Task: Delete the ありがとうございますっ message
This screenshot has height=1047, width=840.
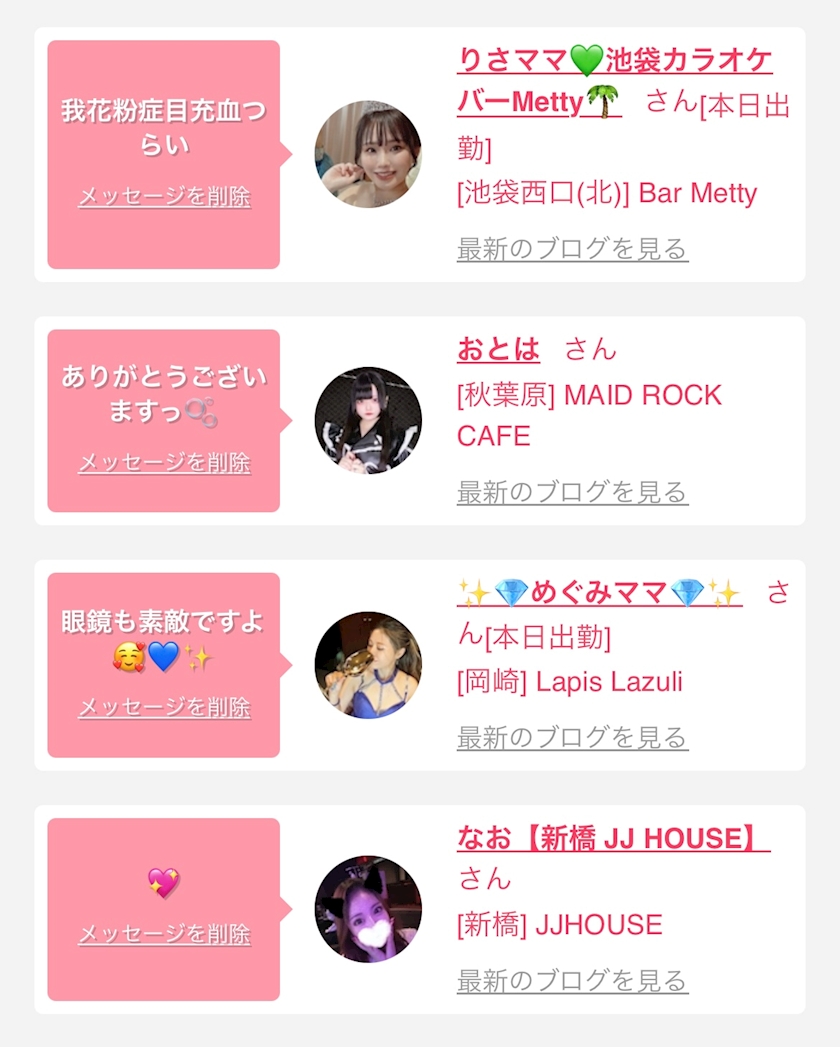Action: [164, 462]
